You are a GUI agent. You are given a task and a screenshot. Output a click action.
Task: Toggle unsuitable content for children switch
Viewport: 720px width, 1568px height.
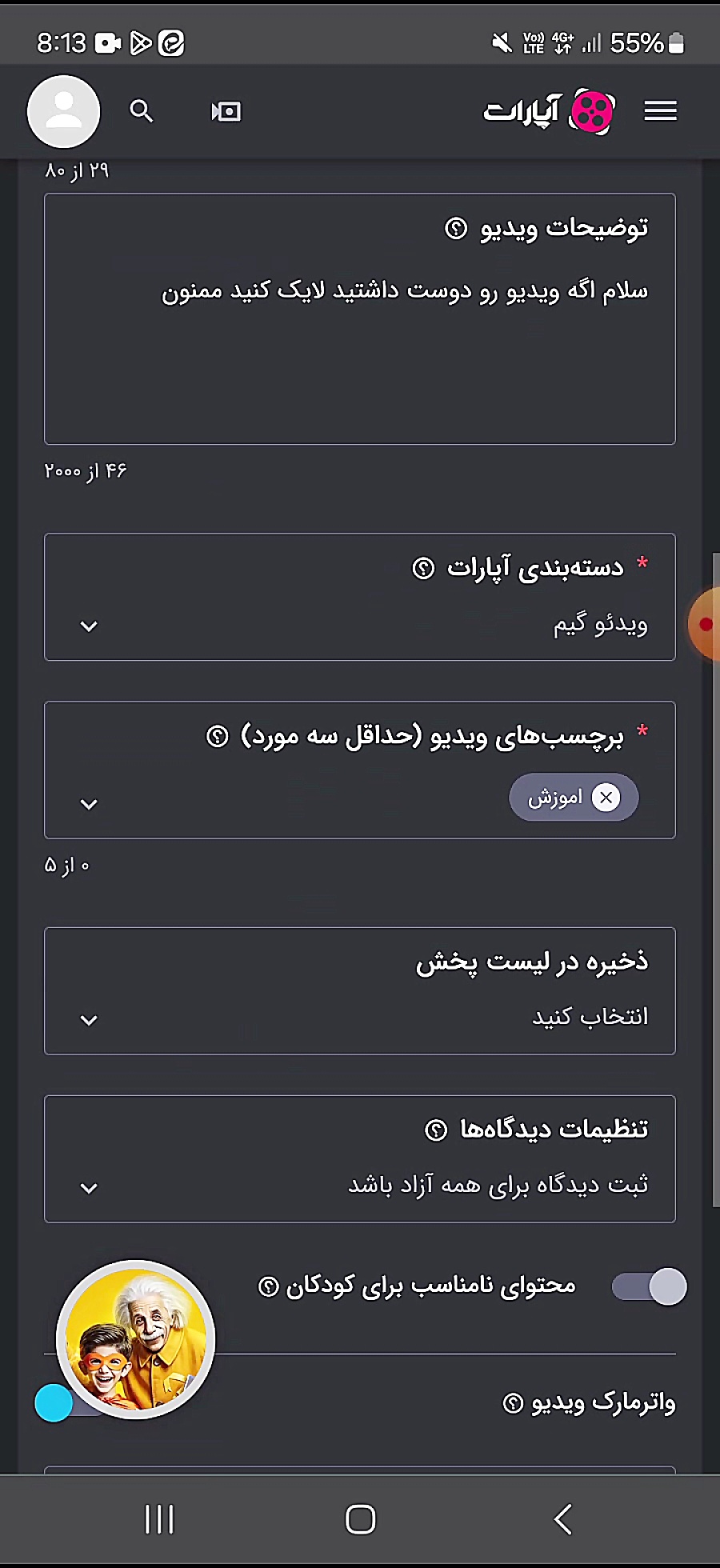pyautogui.click(x=649, y=1286)
